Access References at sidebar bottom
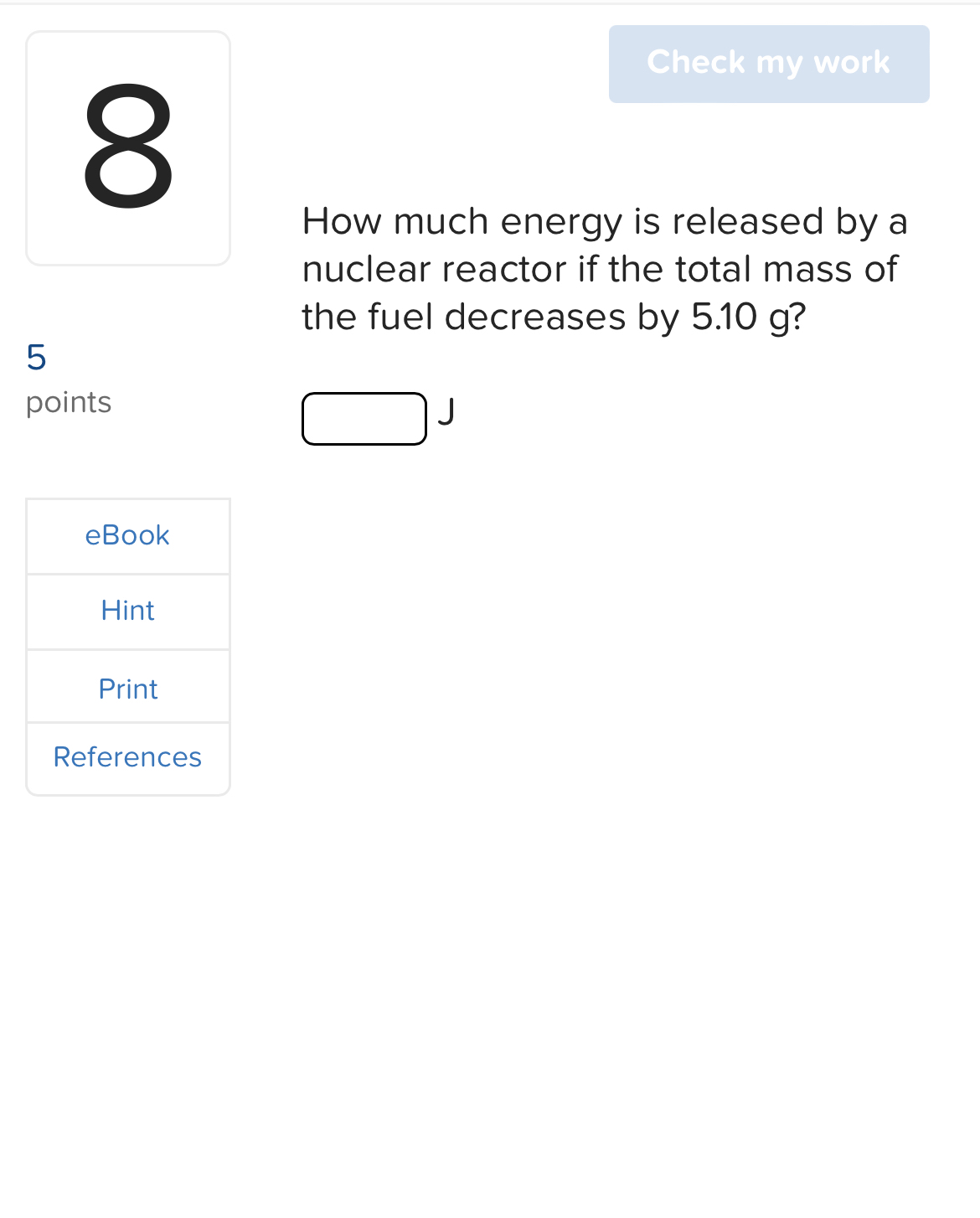The image size is (980, 1218). [127, 756]
